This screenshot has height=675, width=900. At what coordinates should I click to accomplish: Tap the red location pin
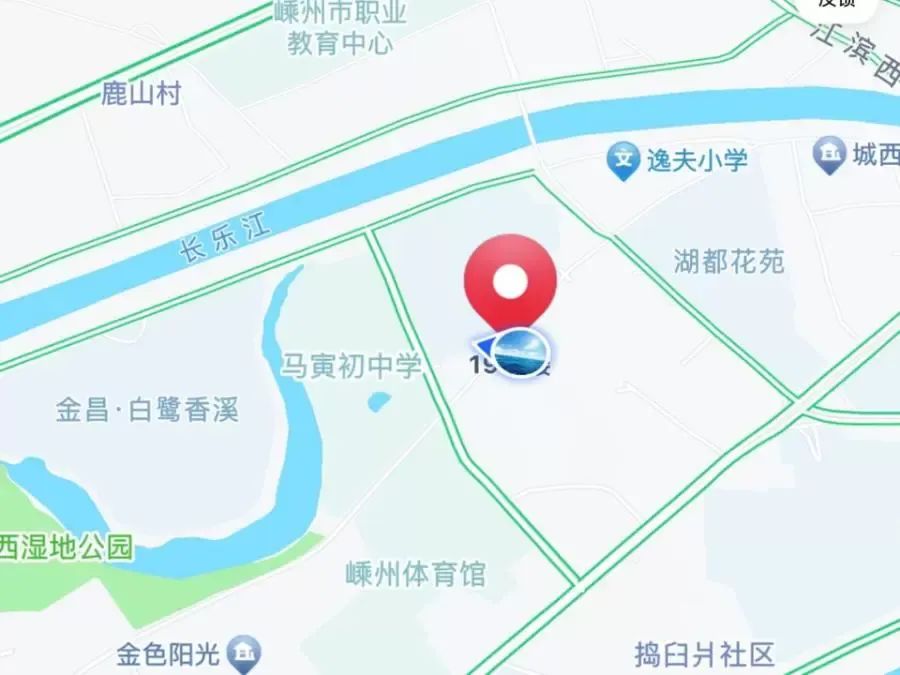click(510, 283)
